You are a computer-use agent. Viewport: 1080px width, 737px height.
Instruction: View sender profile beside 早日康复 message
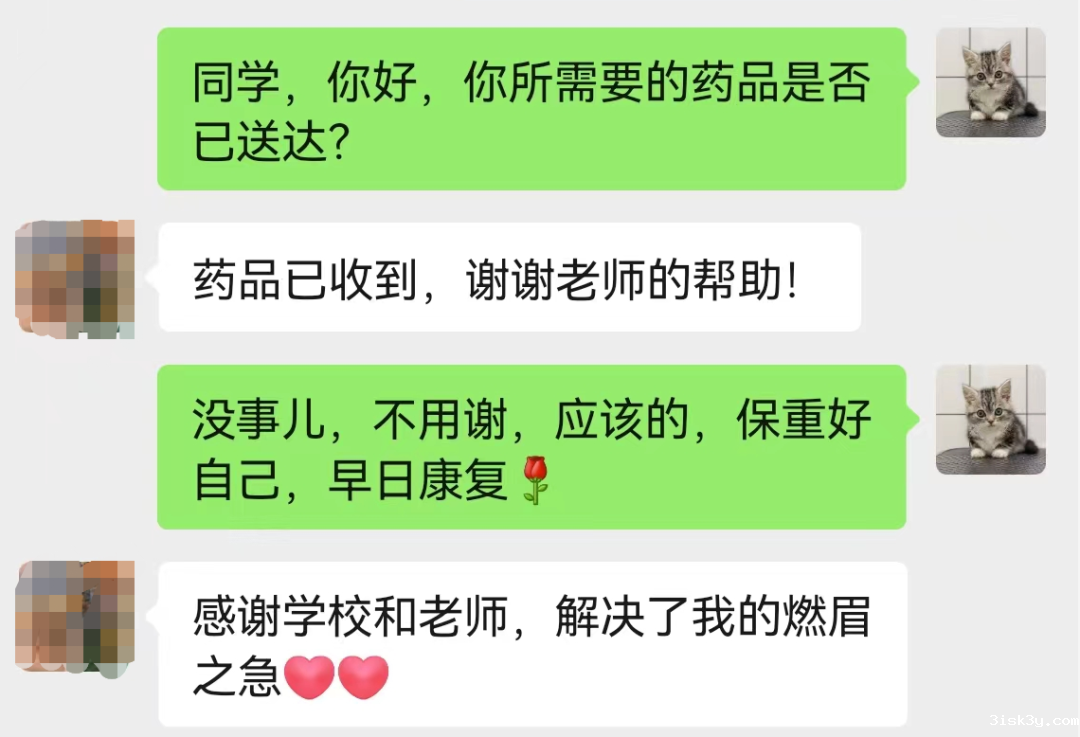click(x=990, y=420)
